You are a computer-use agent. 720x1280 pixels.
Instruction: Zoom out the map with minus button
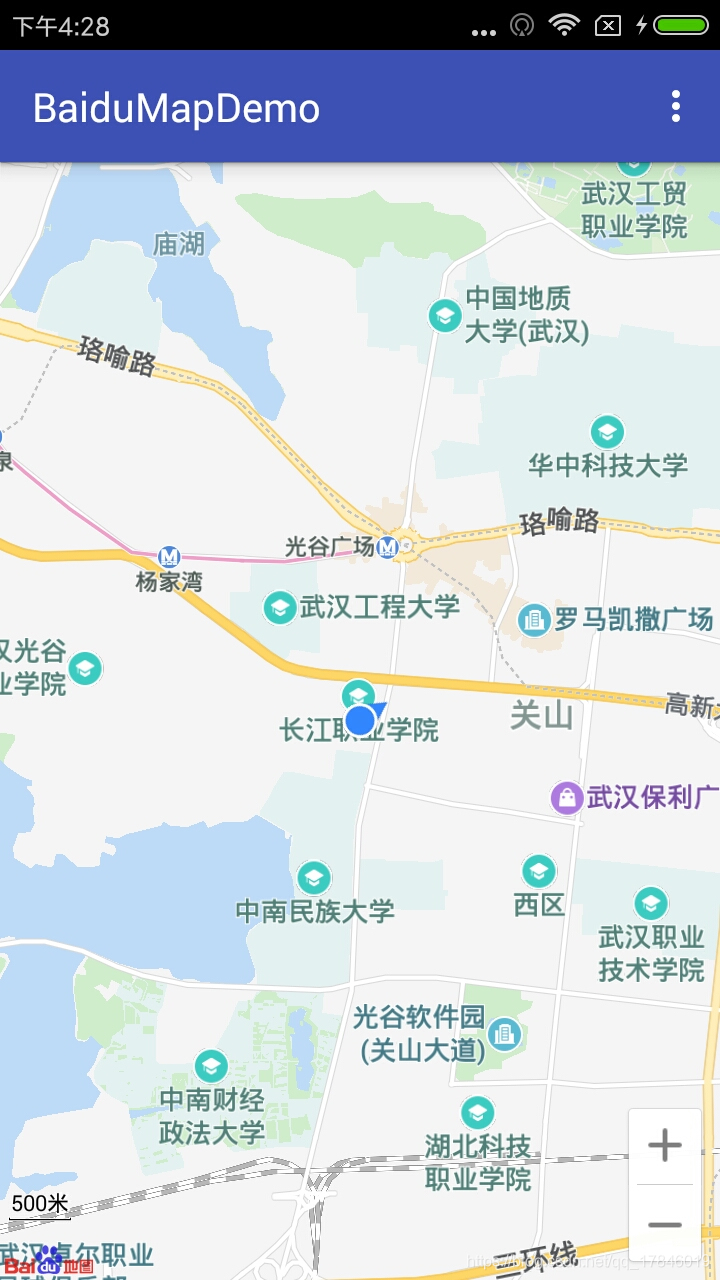665,1224
